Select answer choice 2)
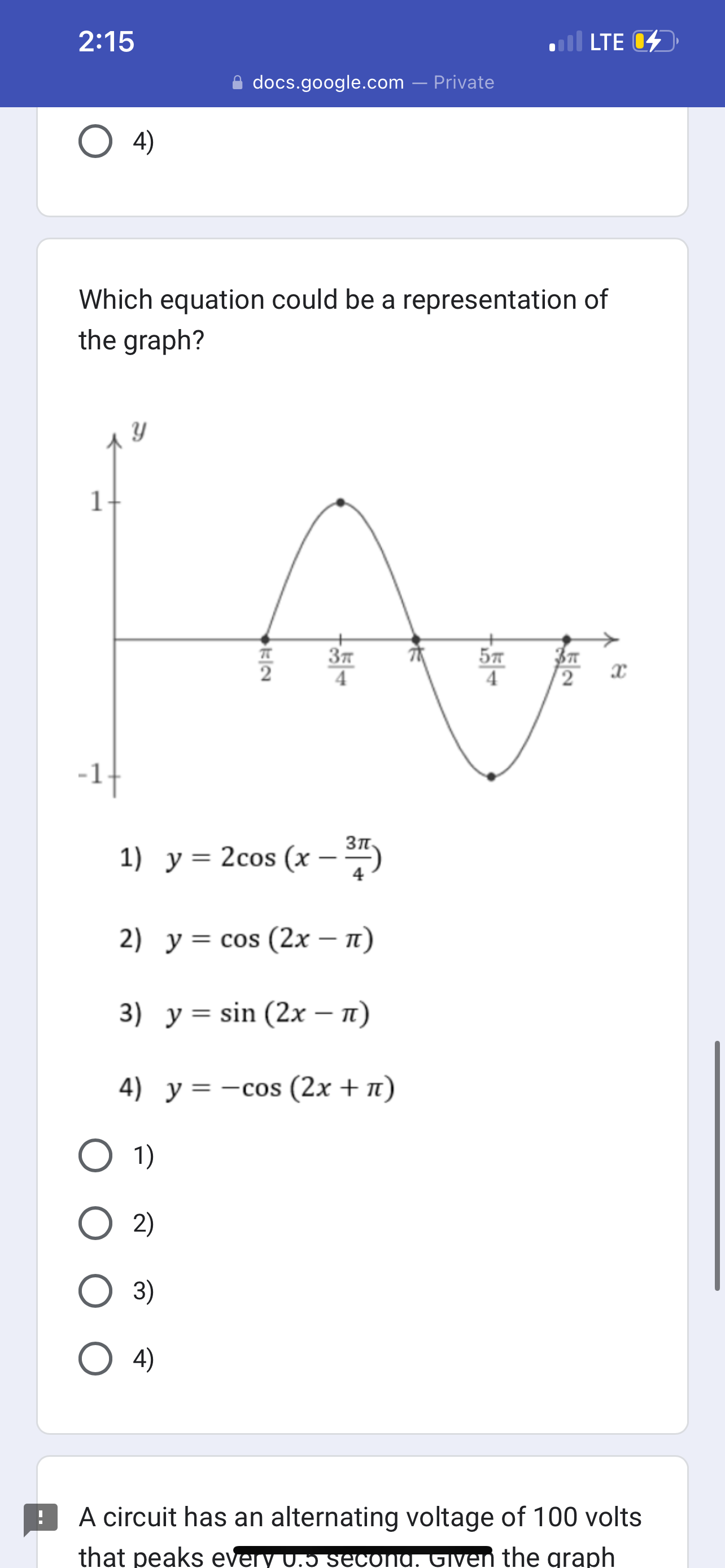This screenshot has width=725, height=1568. 95,1224
